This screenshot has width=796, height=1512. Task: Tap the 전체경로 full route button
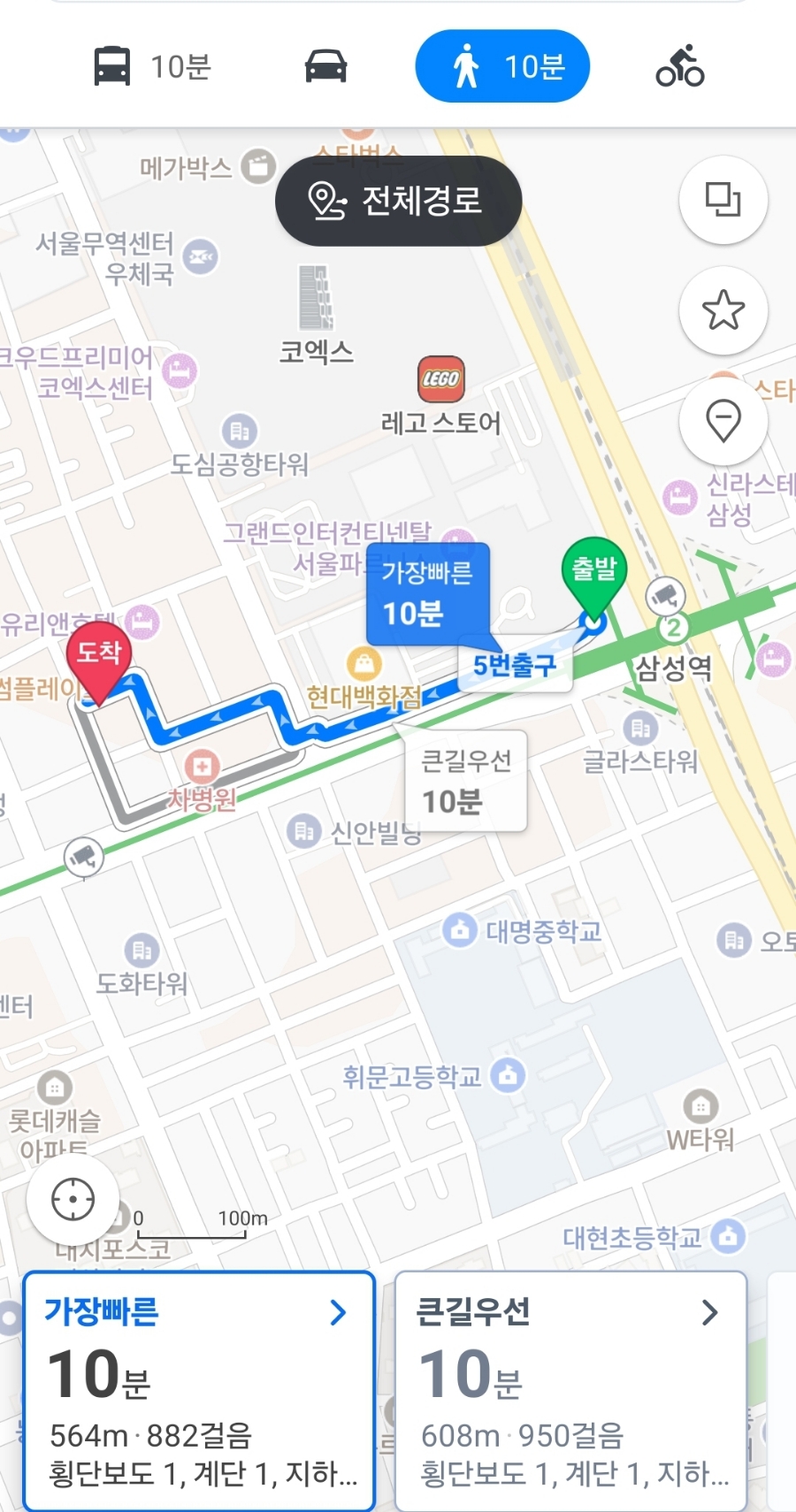398,201
